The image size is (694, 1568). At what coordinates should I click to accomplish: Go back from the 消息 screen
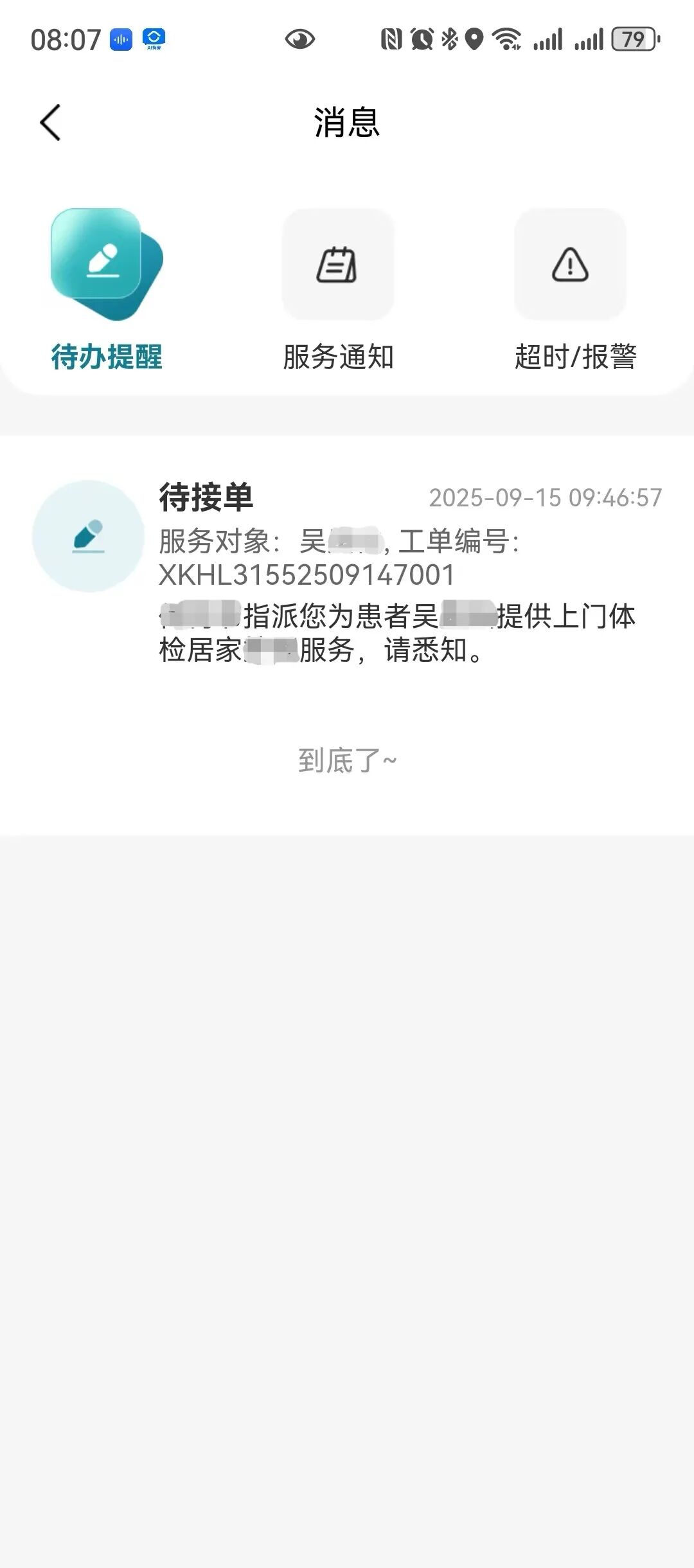(x=50, y=122)
